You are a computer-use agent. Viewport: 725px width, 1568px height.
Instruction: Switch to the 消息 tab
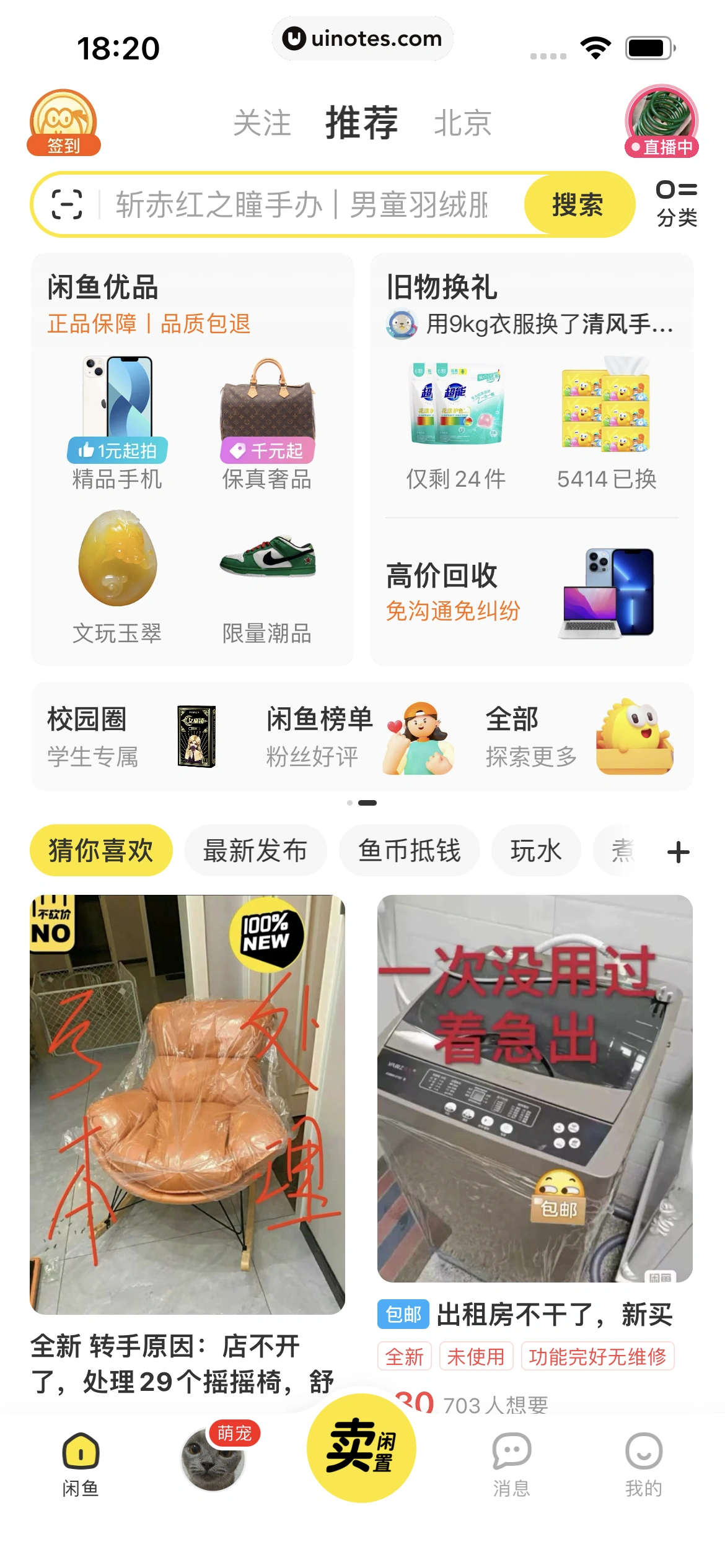tap(511, 1463)
